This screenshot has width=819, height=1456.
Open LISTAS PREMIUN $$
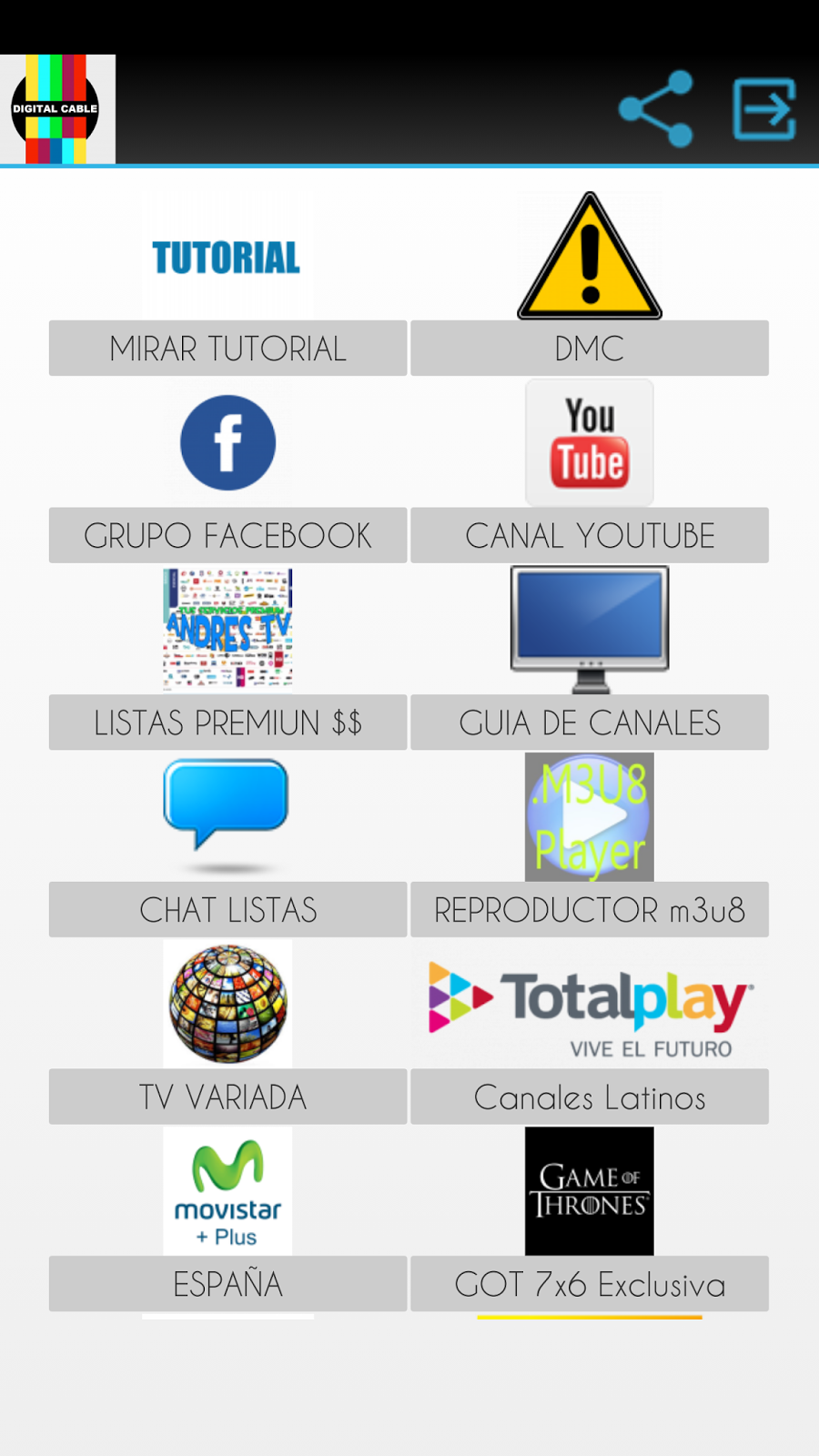coord(227,723)
